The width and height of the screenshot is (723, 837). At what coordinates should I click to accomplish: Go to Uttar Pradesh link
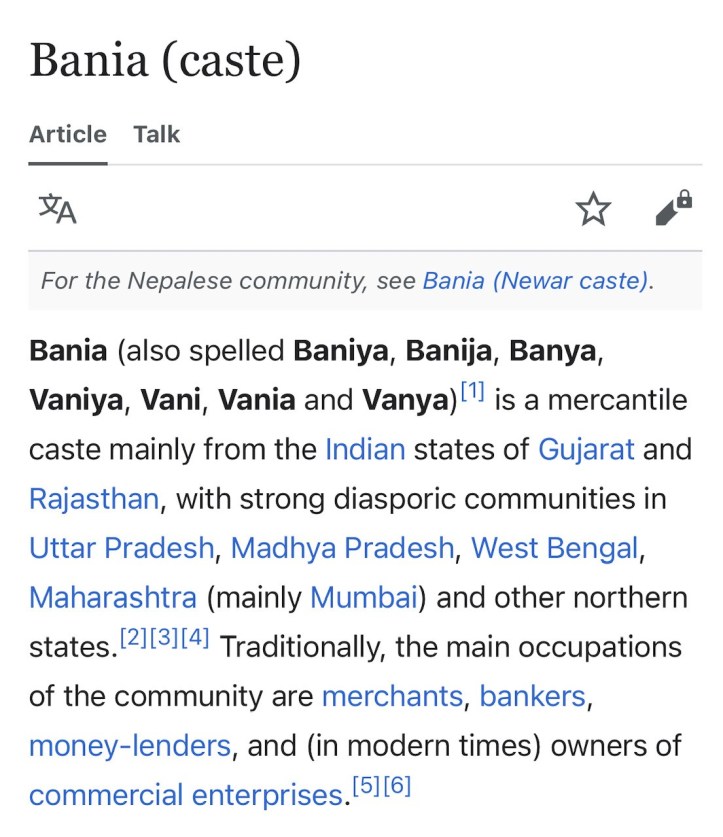click(122, 548)
